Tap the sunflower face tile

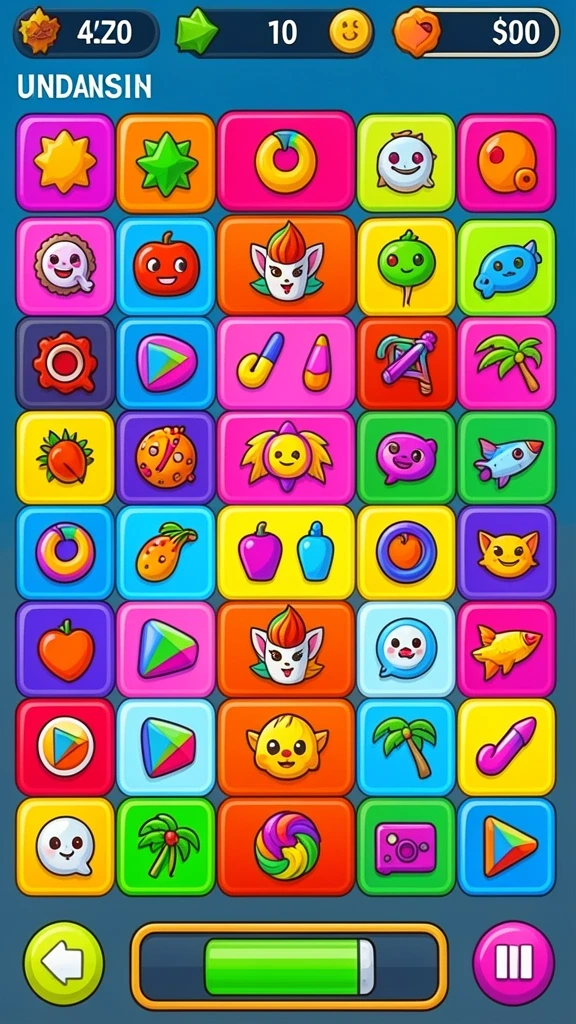pos(286,457)
